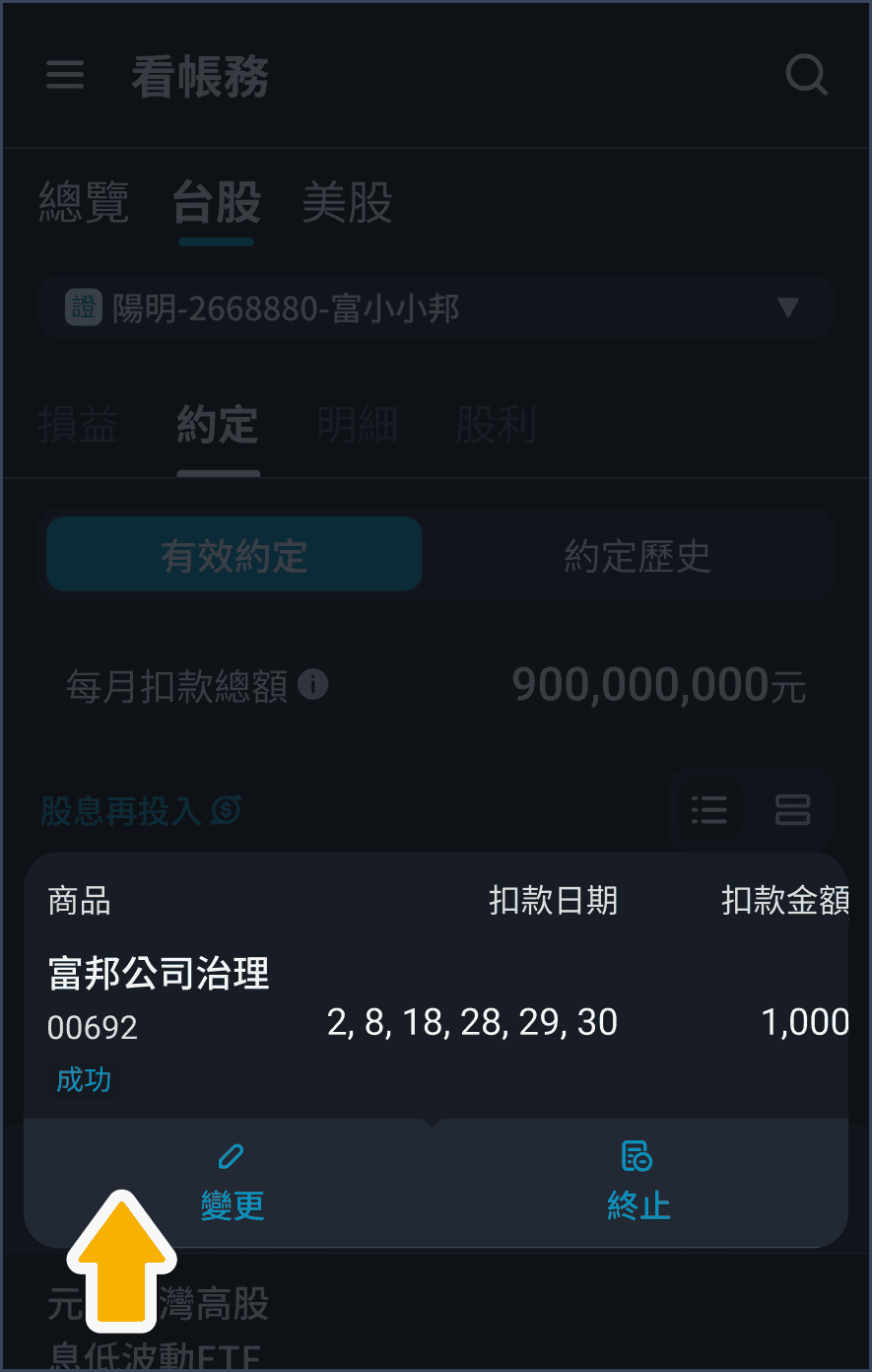Open the hamburger menu
872x1372 pixels.
pyautogui.click(x=65, y=75)
